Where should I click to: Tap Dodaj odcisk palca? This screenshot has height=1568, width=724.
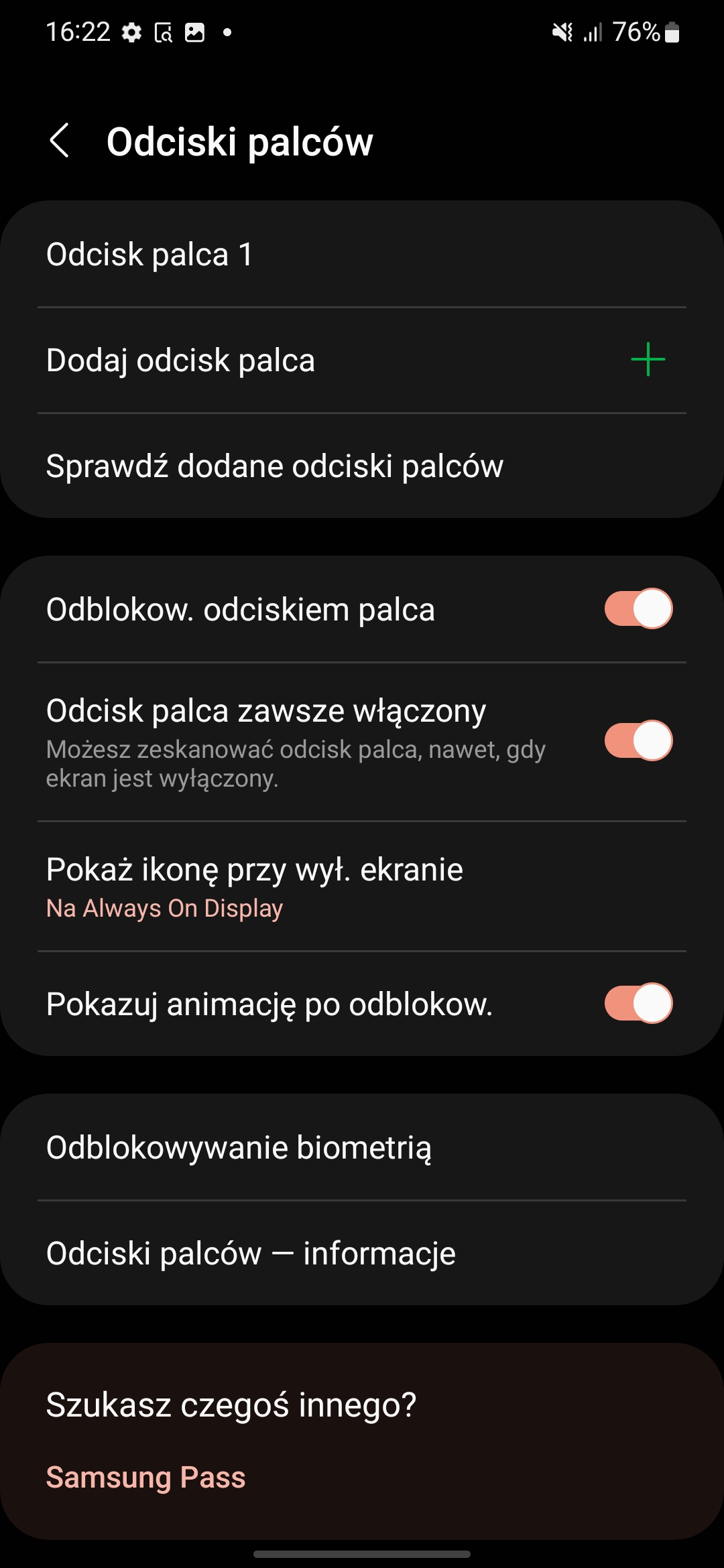tap(362, 361)
